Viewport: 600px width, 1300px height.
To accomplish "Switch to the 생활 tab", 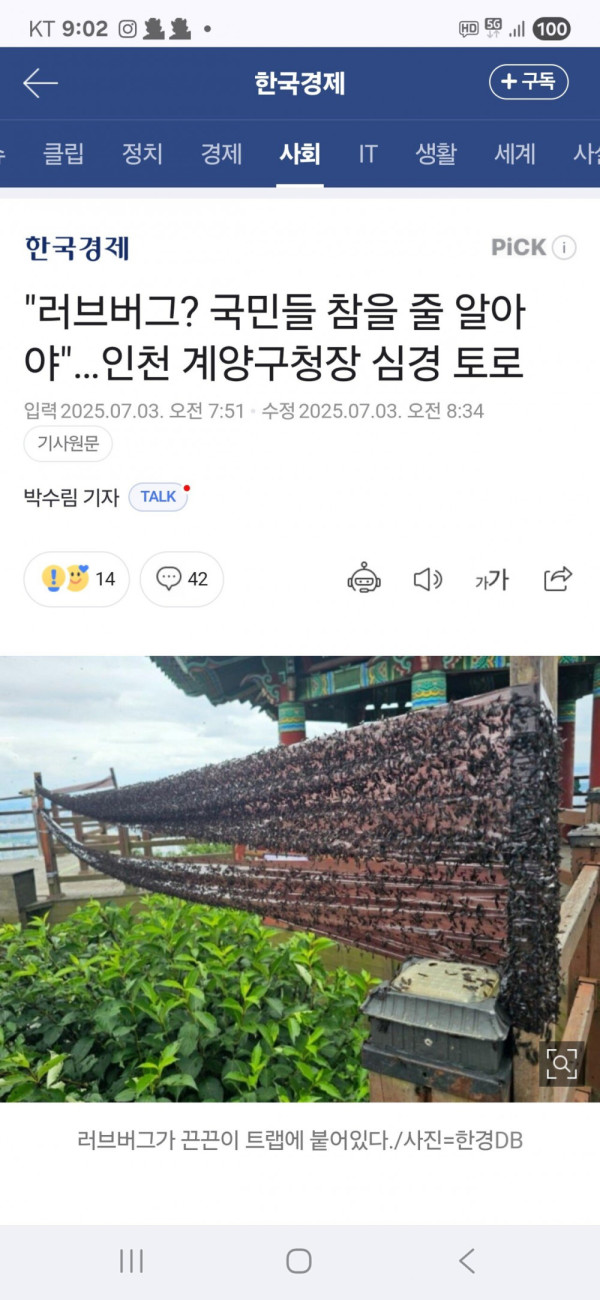I will coord(436,154).
